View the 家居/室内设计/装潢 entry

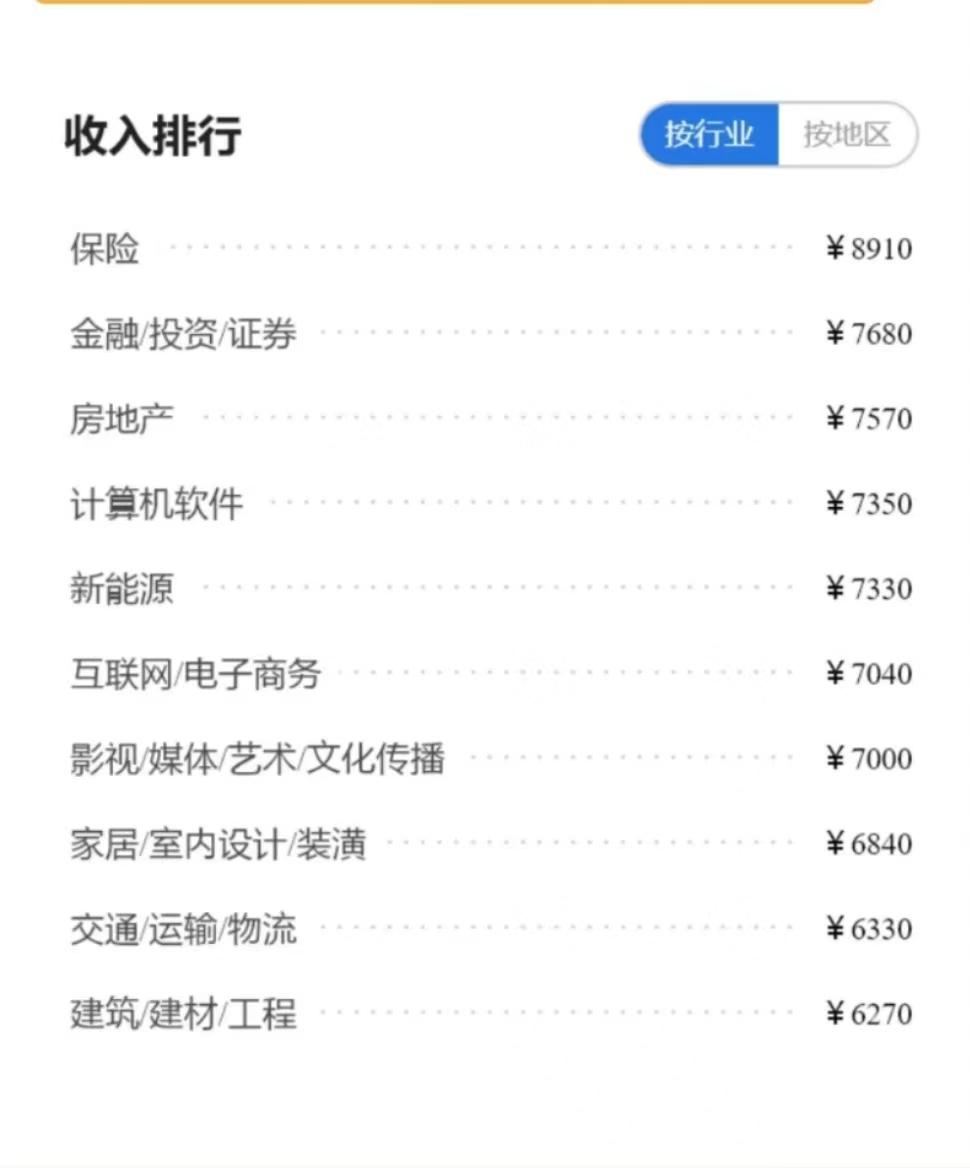pyautogui.click(x=218, y=844)
